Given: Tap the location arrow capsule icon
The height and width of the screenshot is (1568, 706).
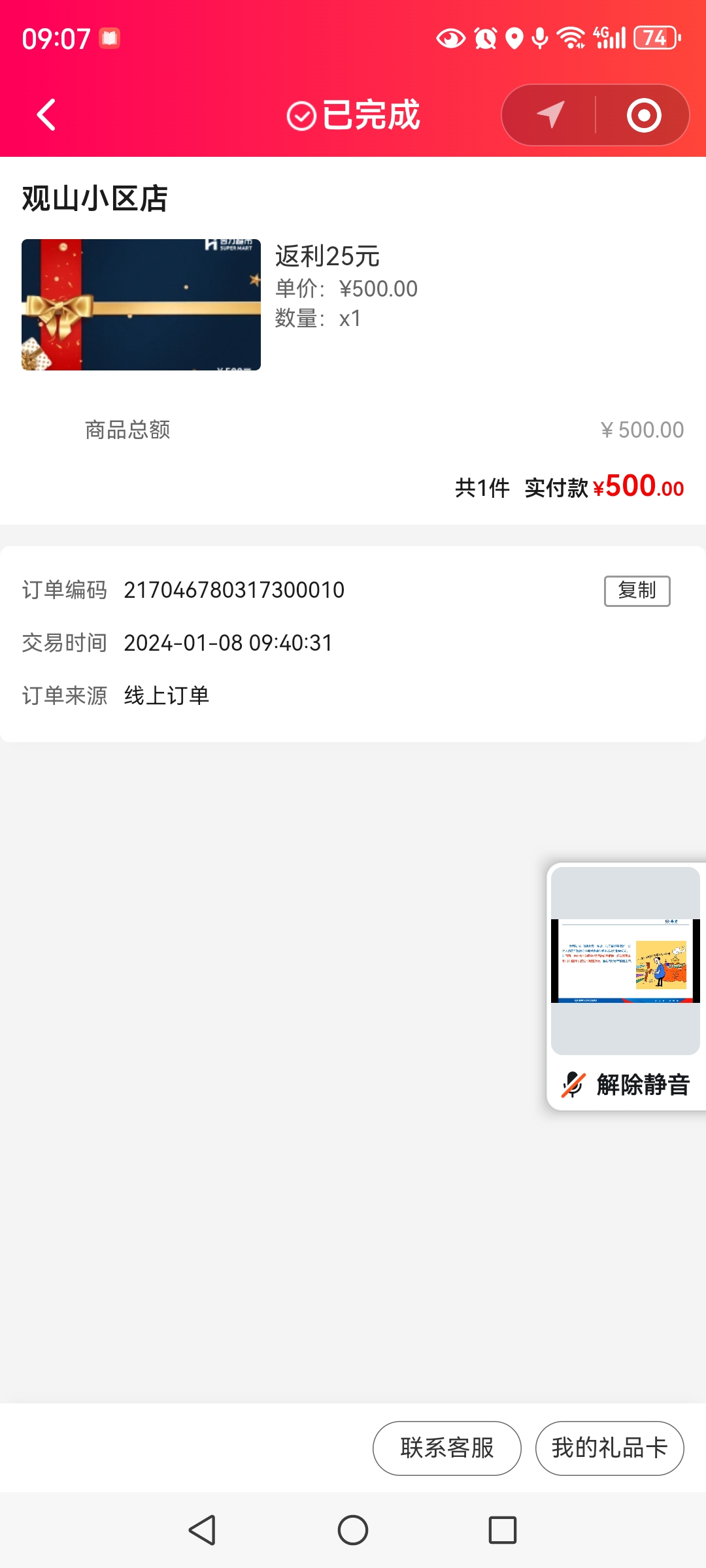Looking at the screenshot, I should pyautogui.click(x=550, y=115).
